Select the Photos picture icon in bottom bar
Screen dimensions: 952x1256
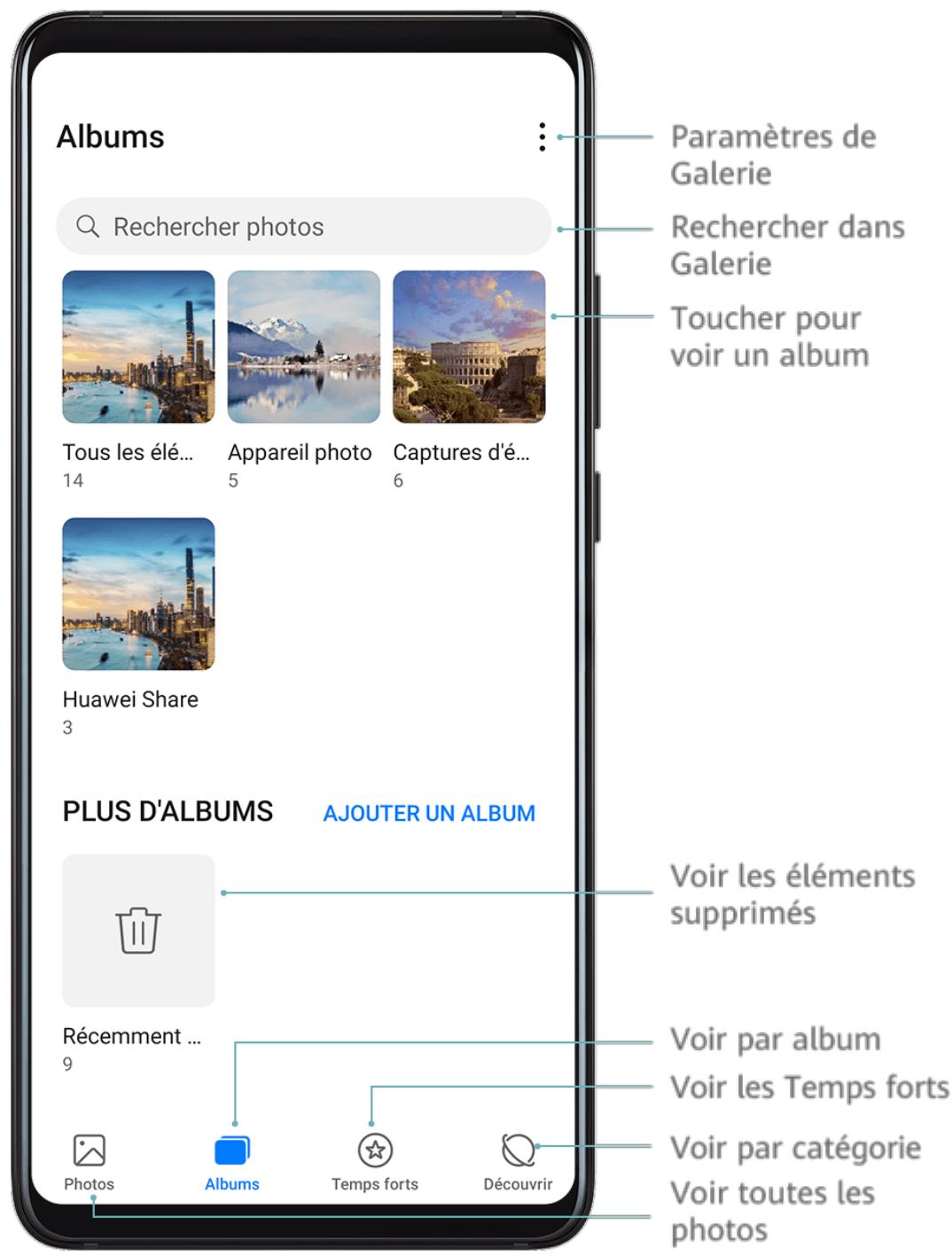point(89,1148)
